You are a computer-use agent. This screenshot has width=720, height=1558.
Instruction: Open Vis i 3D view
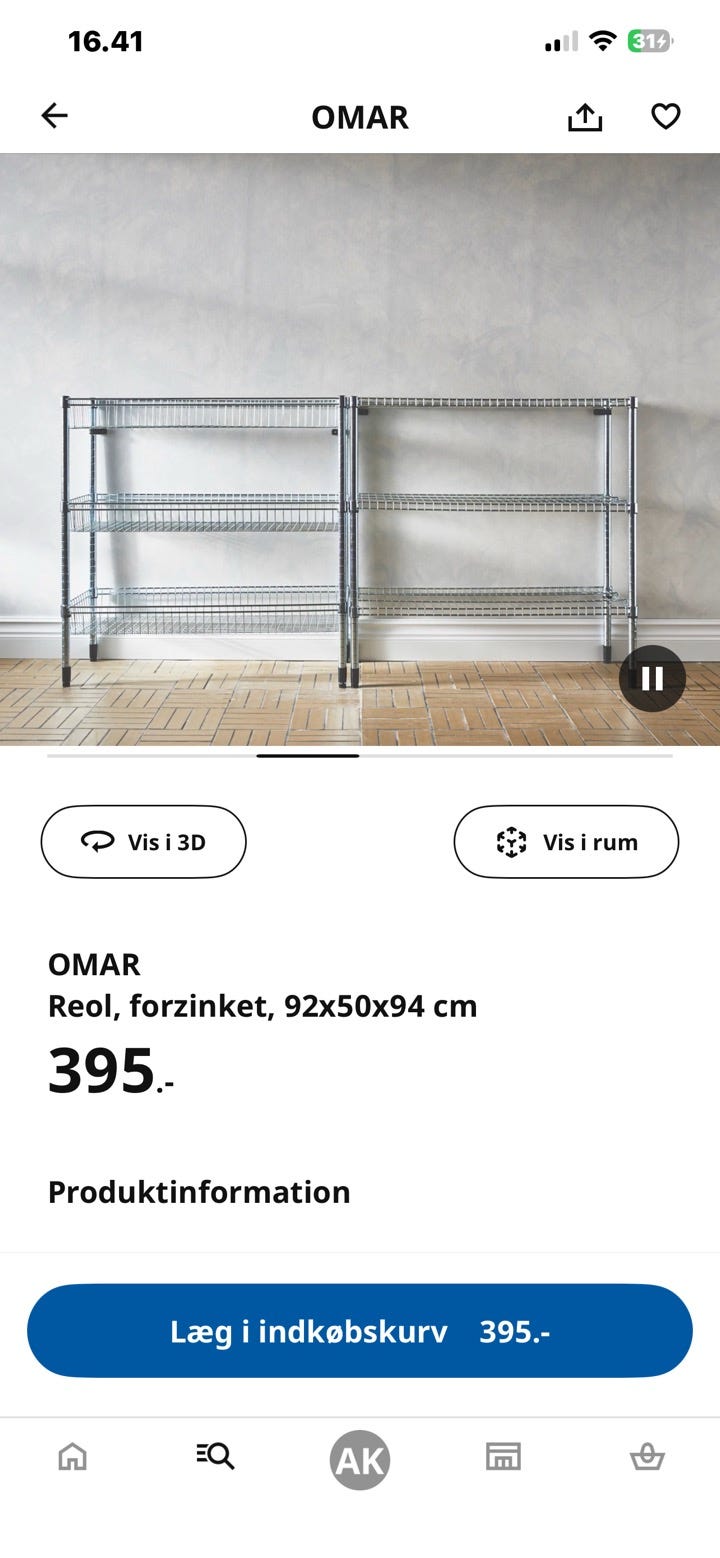(142, 841)
